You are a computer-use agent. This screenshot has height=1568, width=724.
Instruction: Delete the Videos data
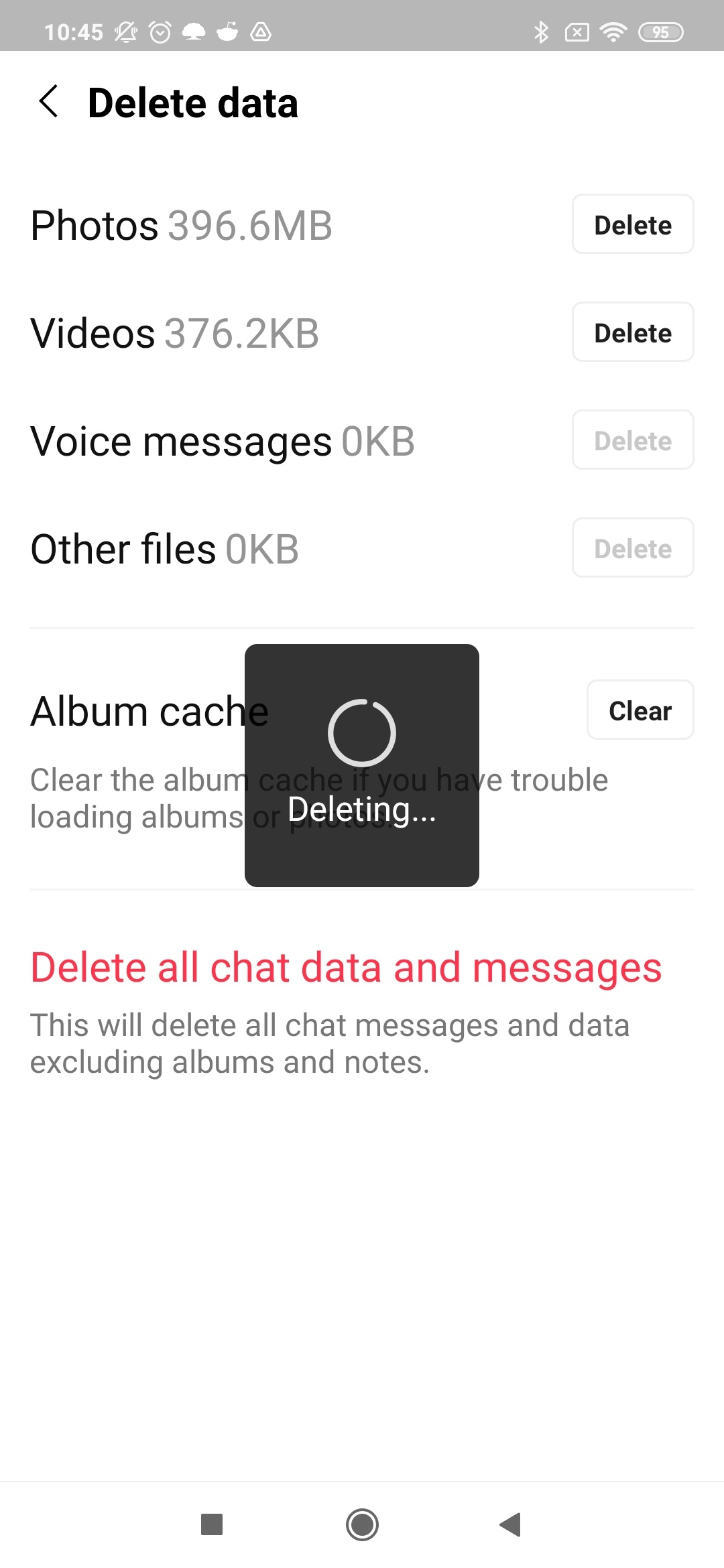633,332
